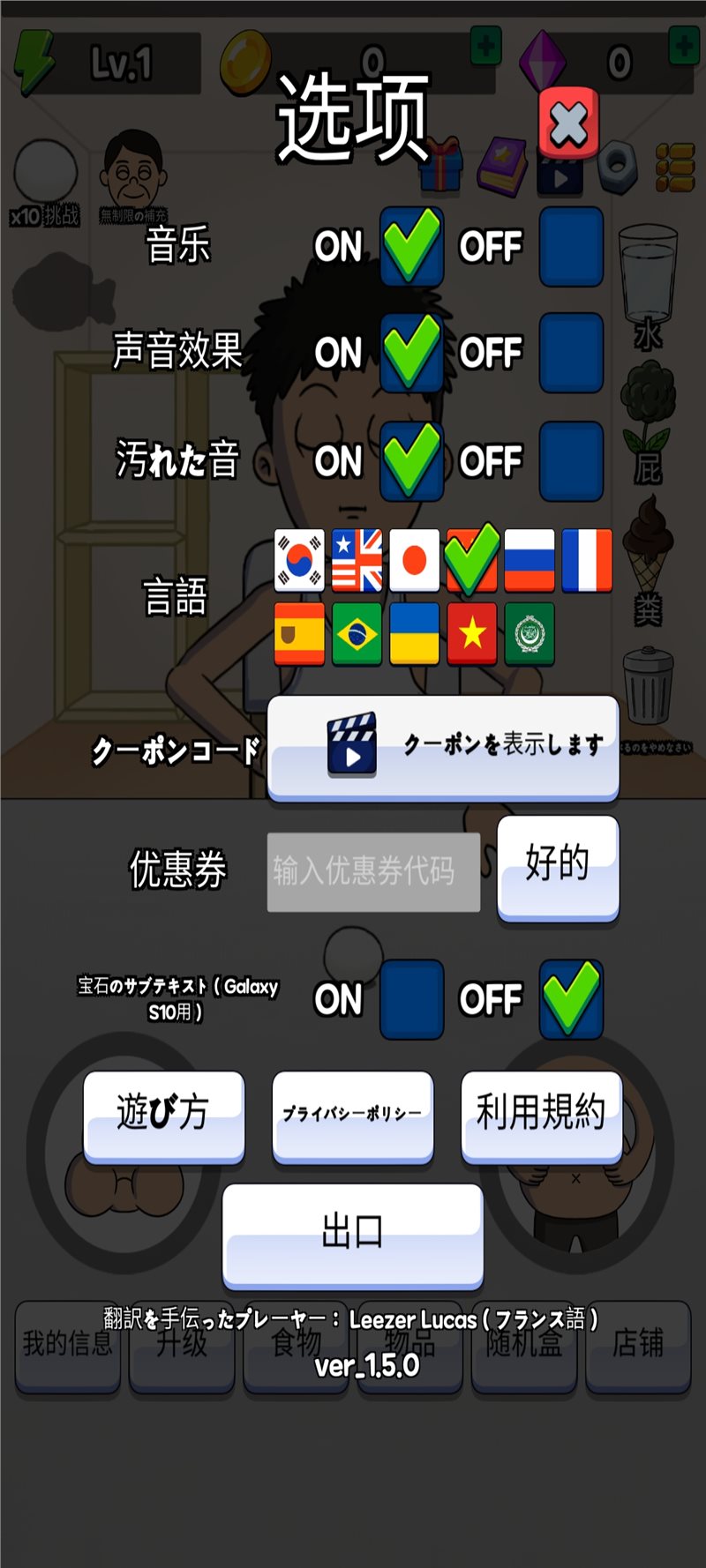Choose the Spanish flag language
Screen dimensions: 706x1568
(x=299, y=633)
